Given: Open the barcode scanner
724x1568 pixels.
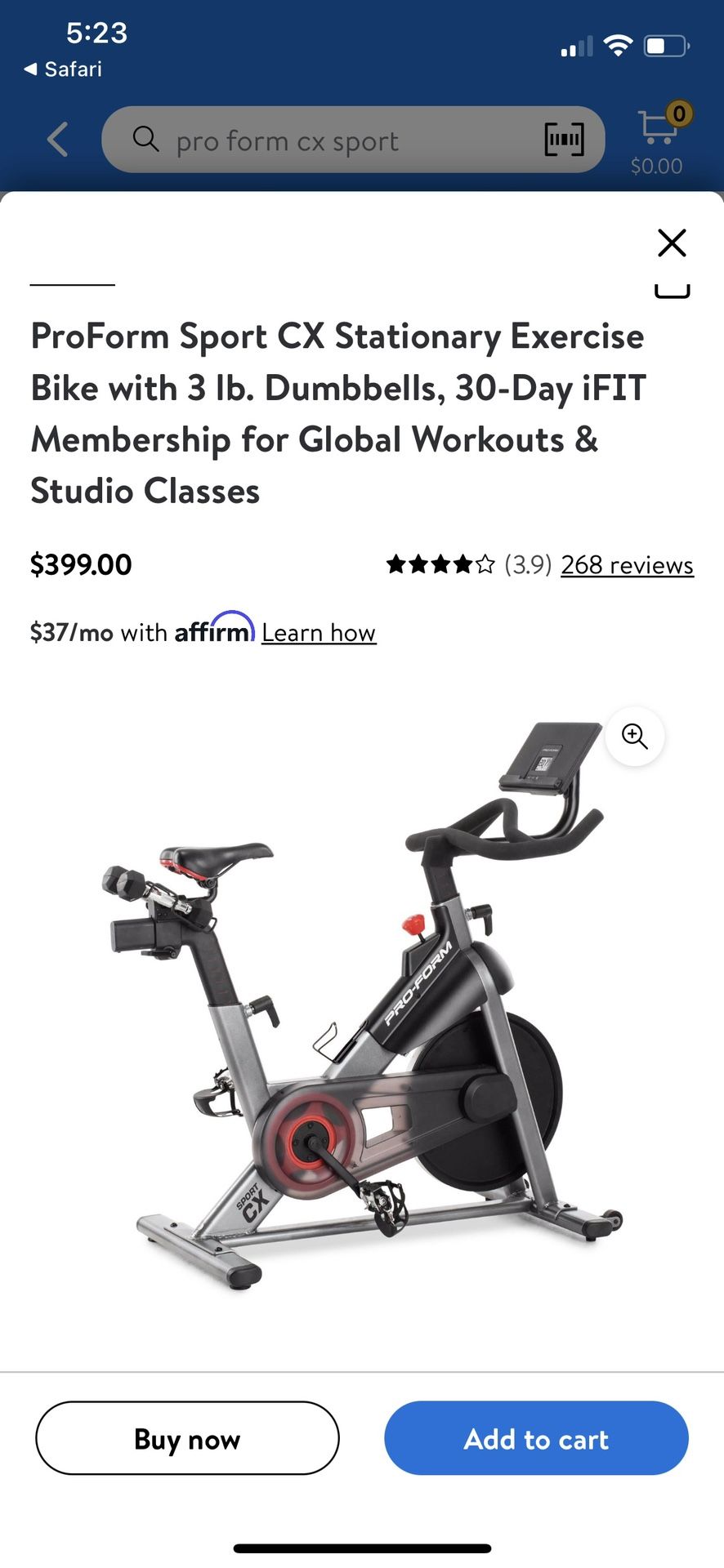Looking at the screenshot, I should 564,140.
